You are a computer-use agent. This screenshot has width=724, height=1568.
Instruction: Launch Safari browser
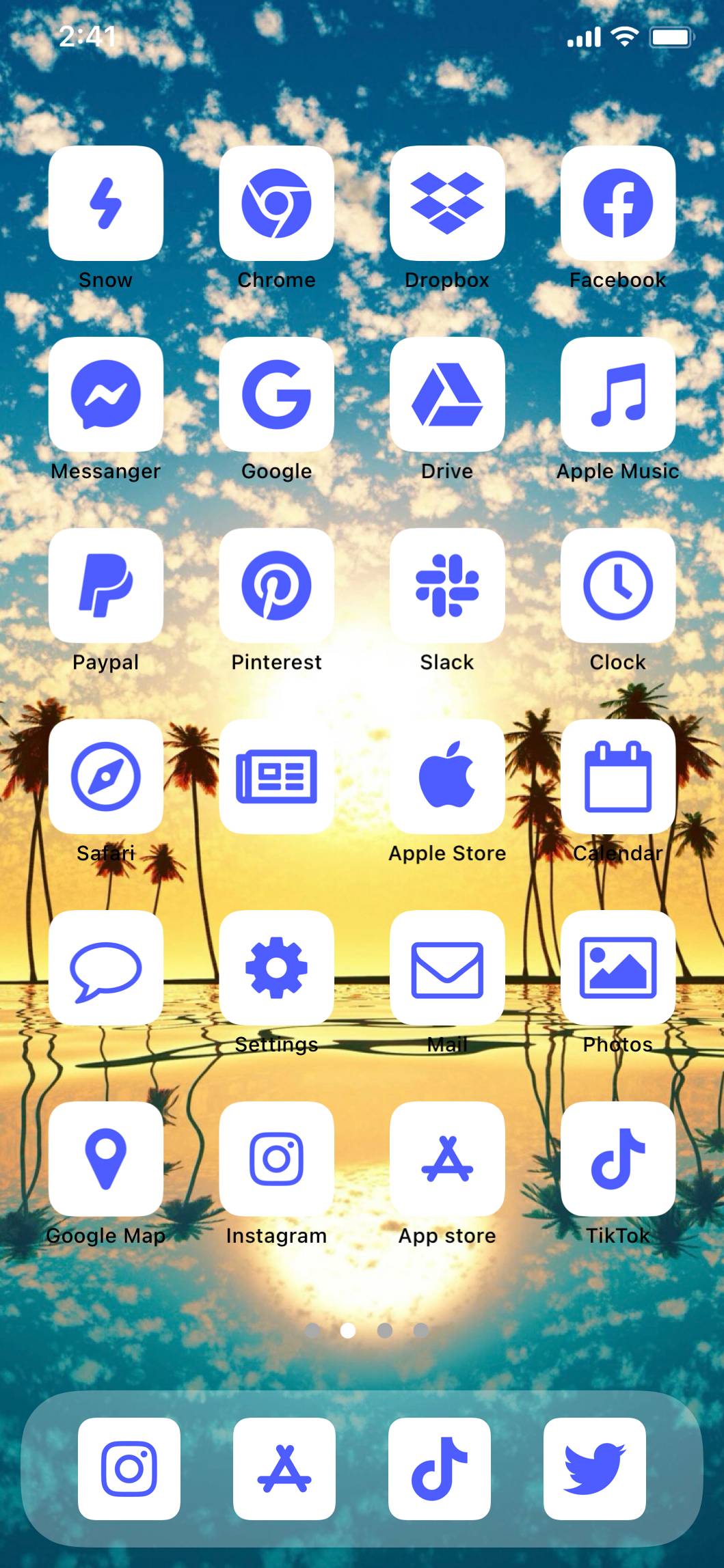(x=106, y=777)
